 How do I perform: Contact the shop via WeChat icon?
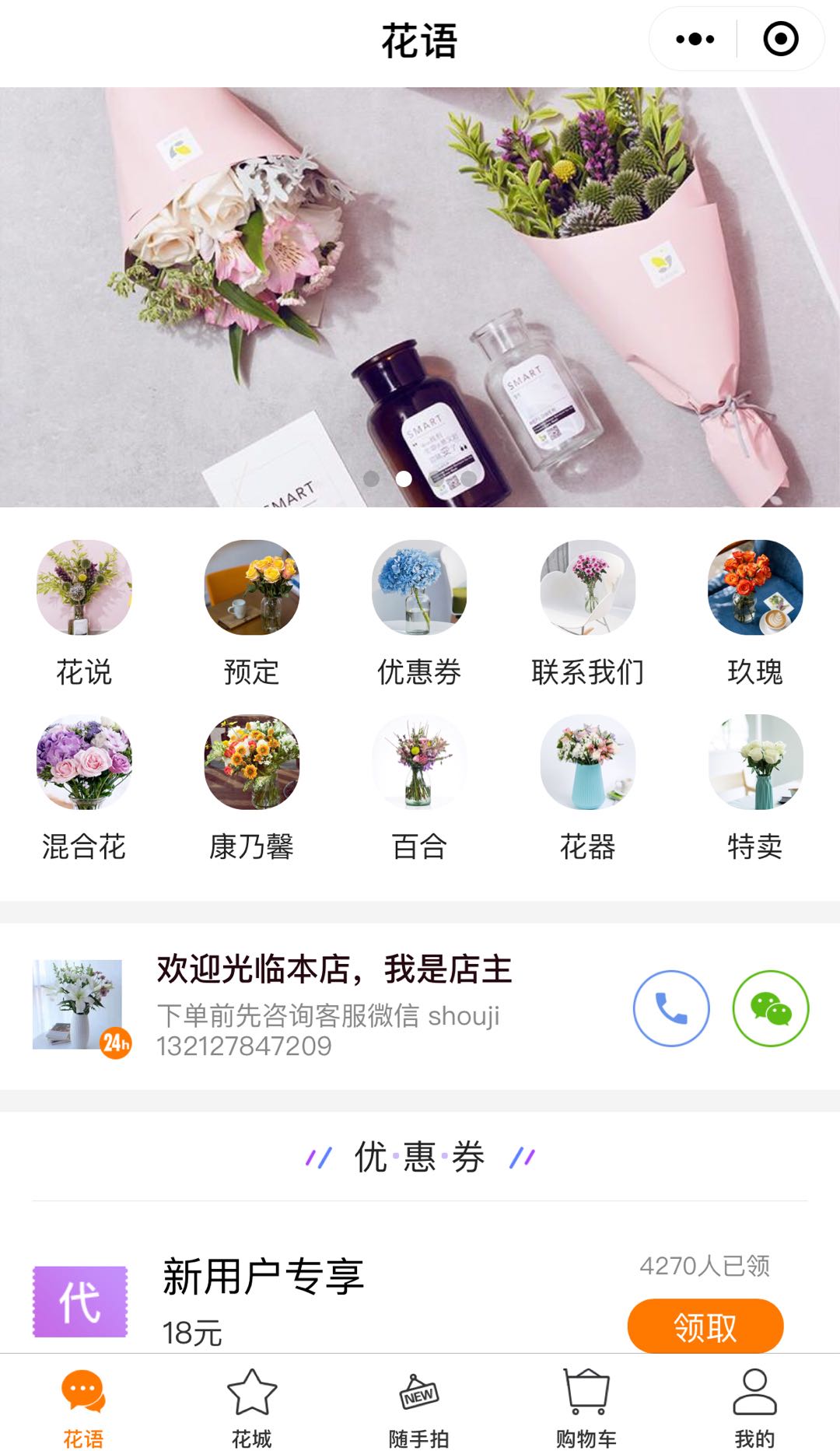pyautogui.click(x=771, y=1008)
